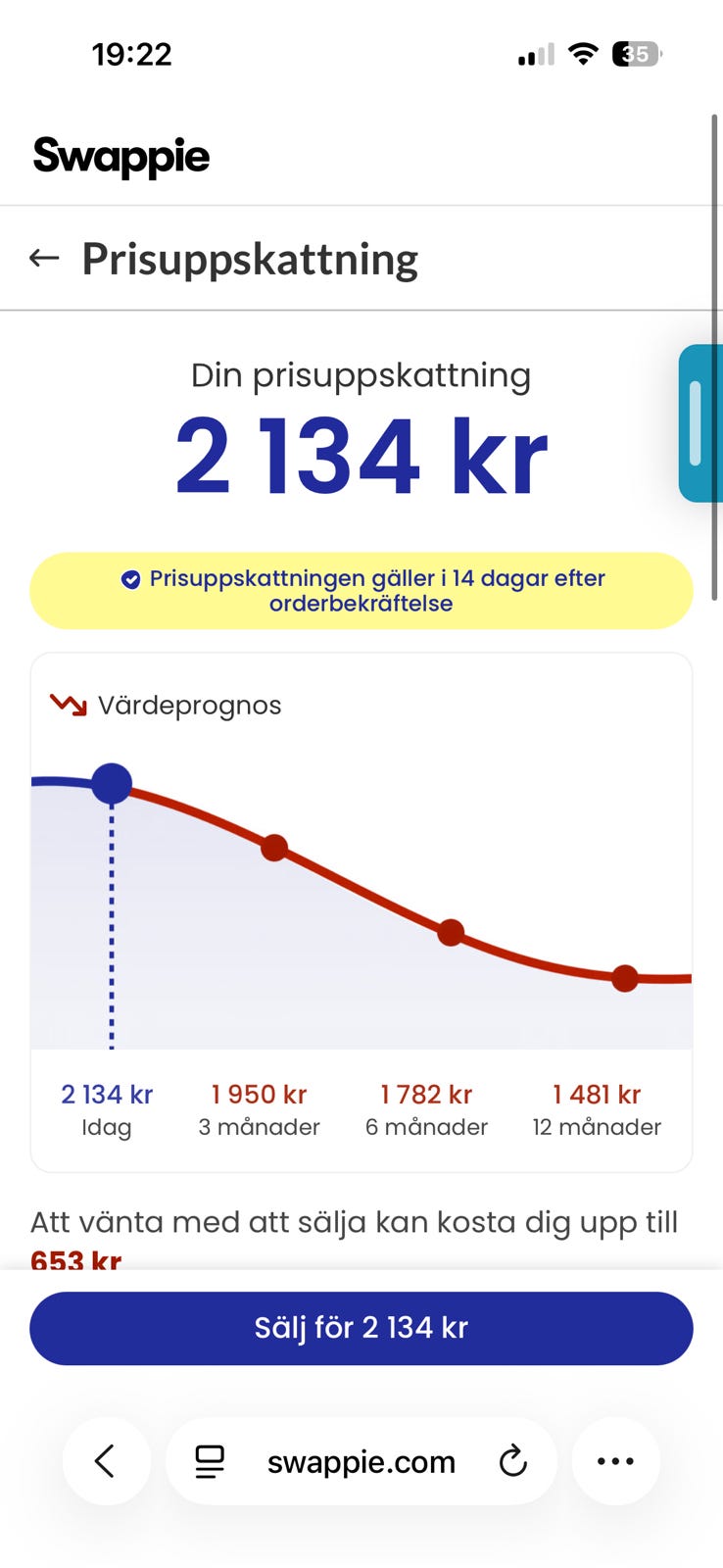Go back from Prisuppskattning page

pyautogui.click(x=44, y=259)
